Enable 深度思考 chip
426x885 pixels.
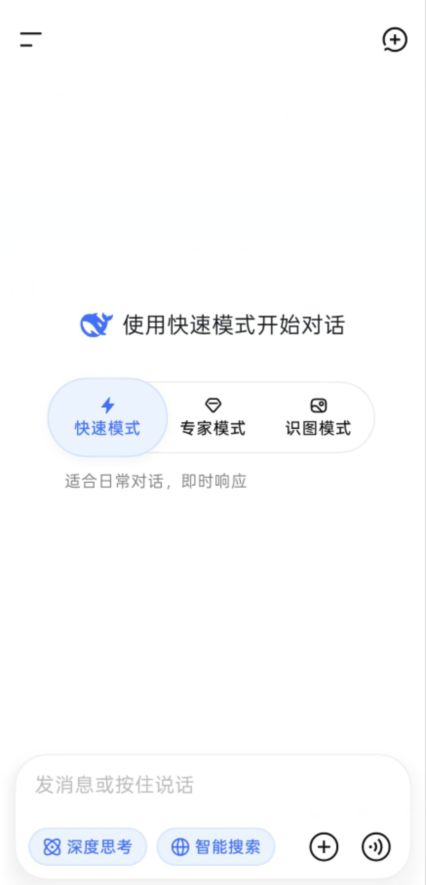tap(88, 847)
